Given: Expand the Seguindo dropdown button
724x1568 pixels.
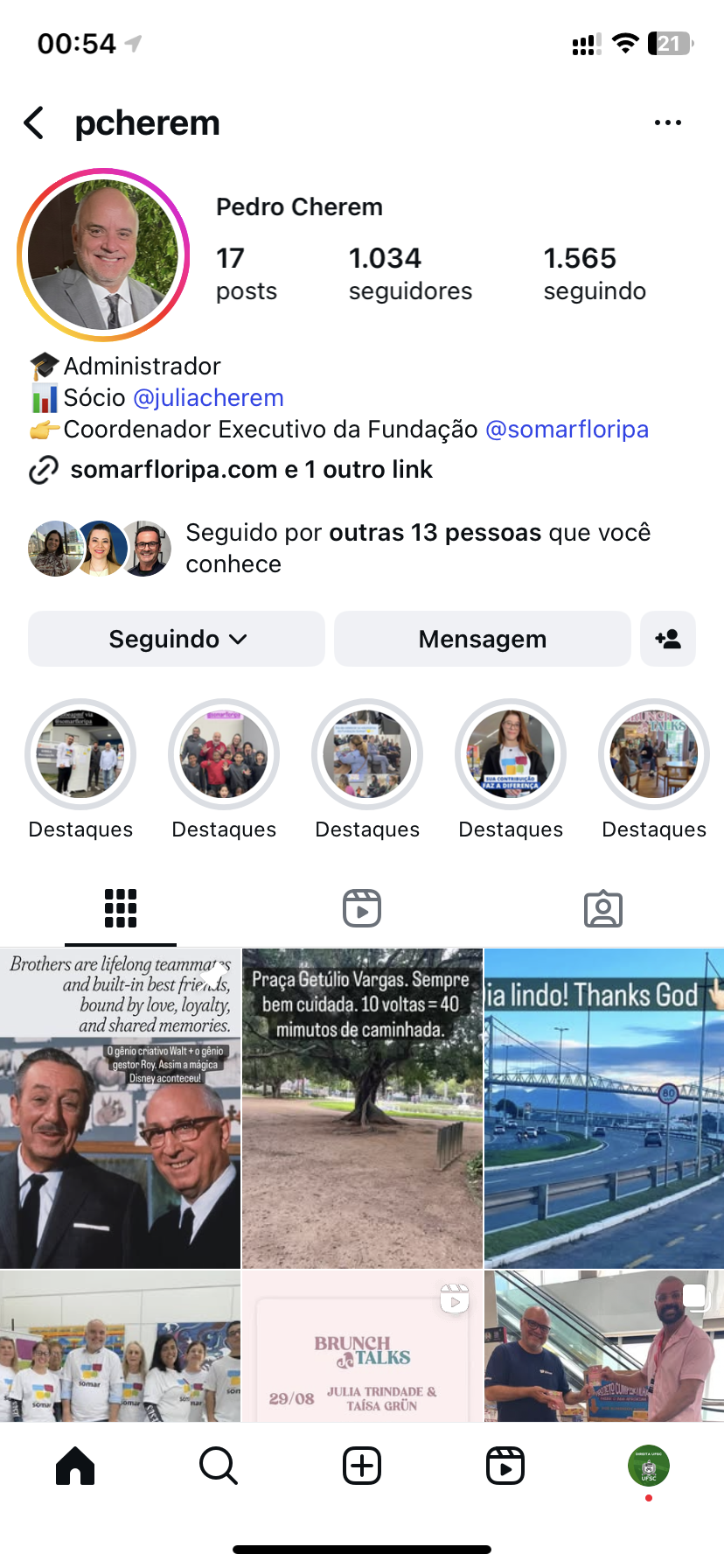Looking at the screenshot, I should click(177, 640).
